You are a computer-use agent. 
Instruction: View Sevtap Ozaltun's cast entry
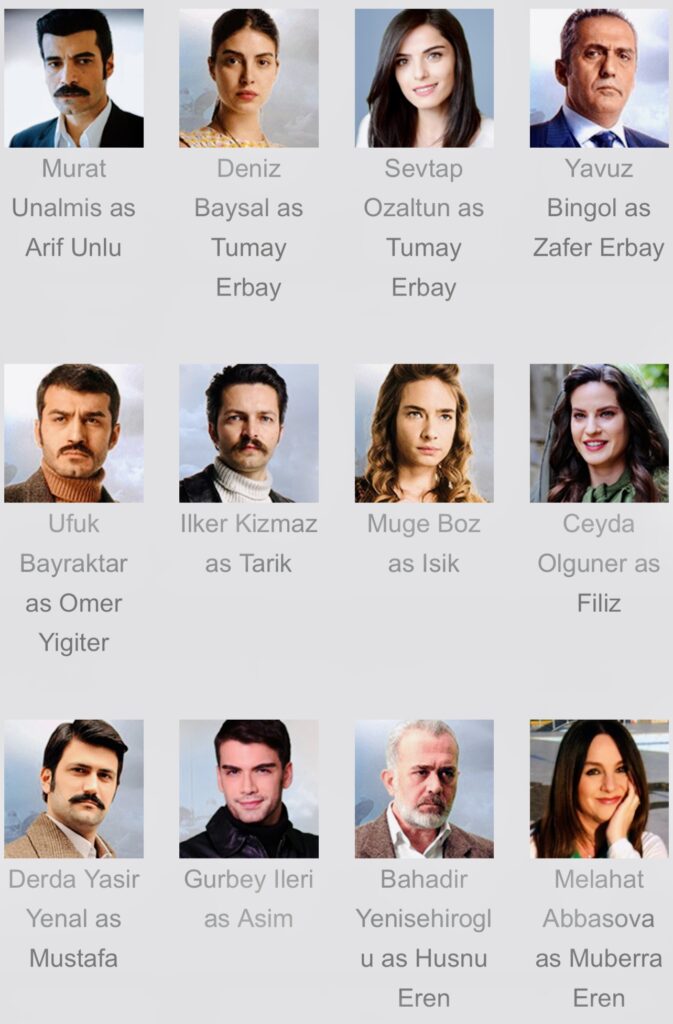pos(424,79)
